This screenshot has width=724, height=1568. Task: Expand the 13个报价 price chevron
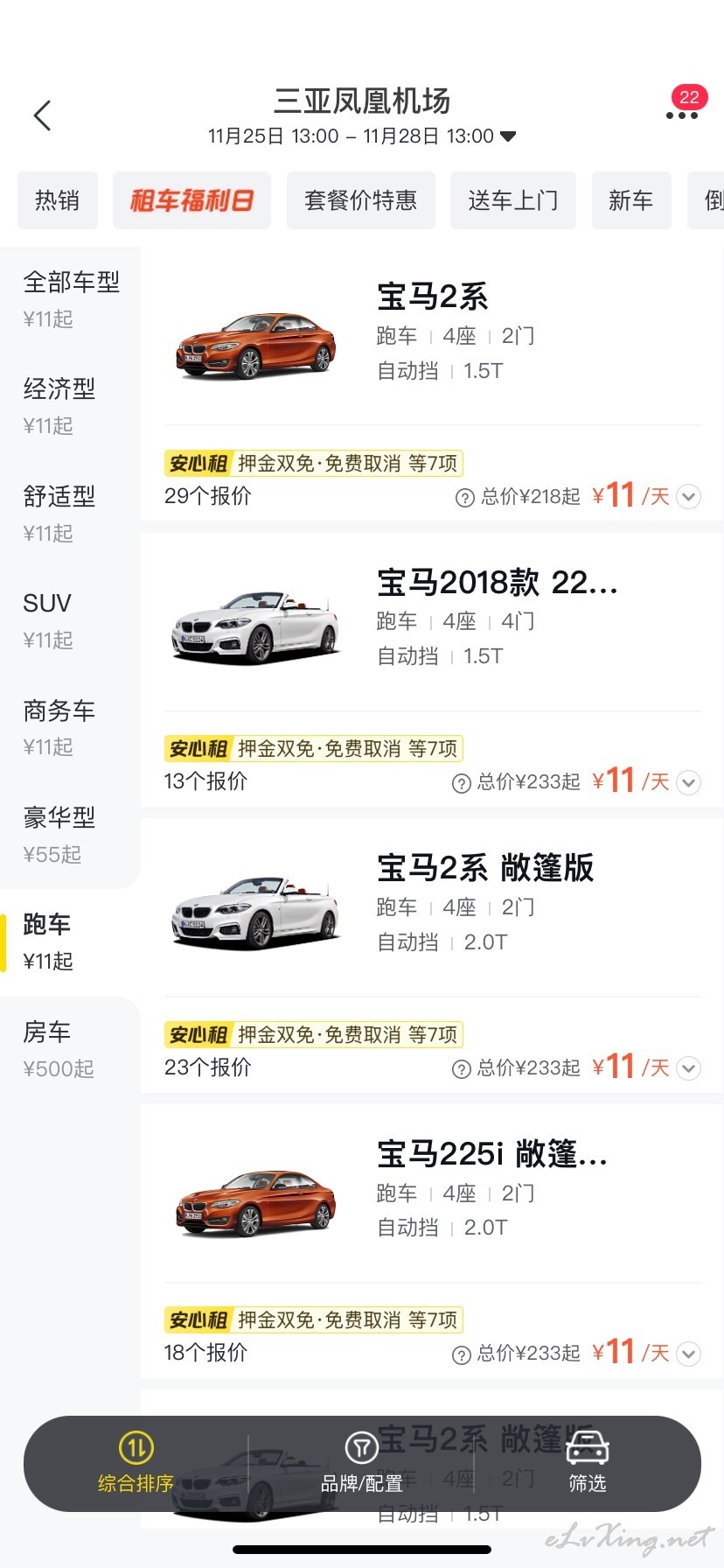[x=689, y=782]
